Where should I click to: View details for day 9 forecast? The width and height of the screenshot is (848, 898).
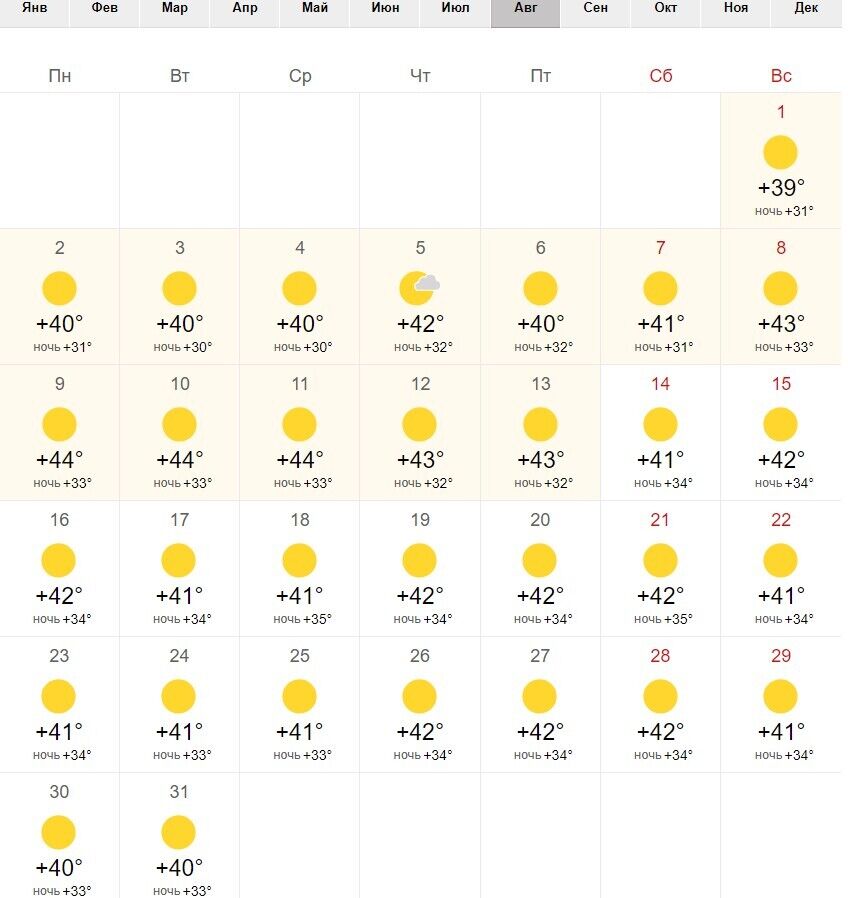(60, 432)
